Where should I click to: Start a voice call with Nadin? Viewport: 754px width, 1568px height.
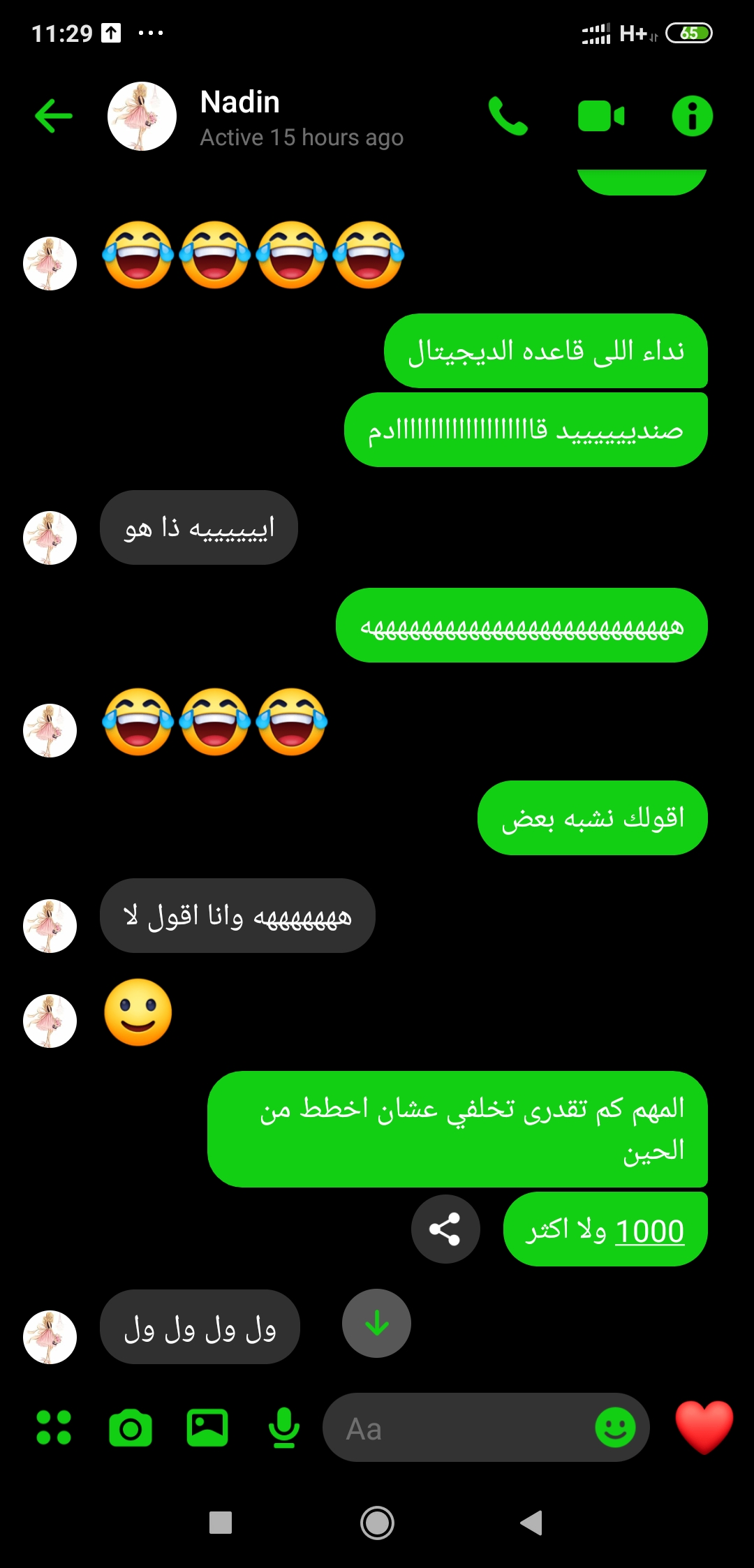coord(508,116)
